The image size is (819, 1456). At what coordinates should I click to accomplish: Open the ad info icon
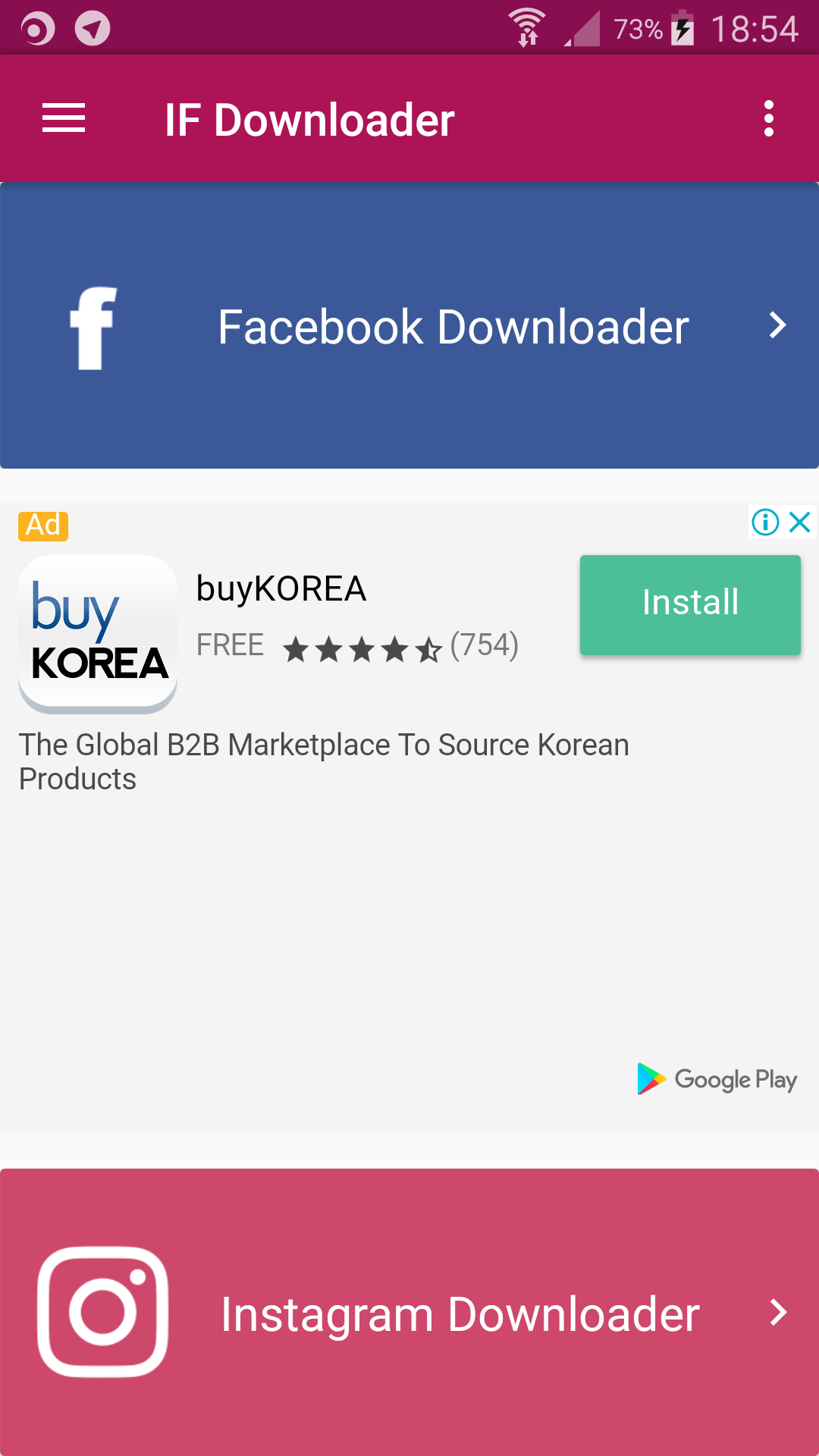point(765,522)
